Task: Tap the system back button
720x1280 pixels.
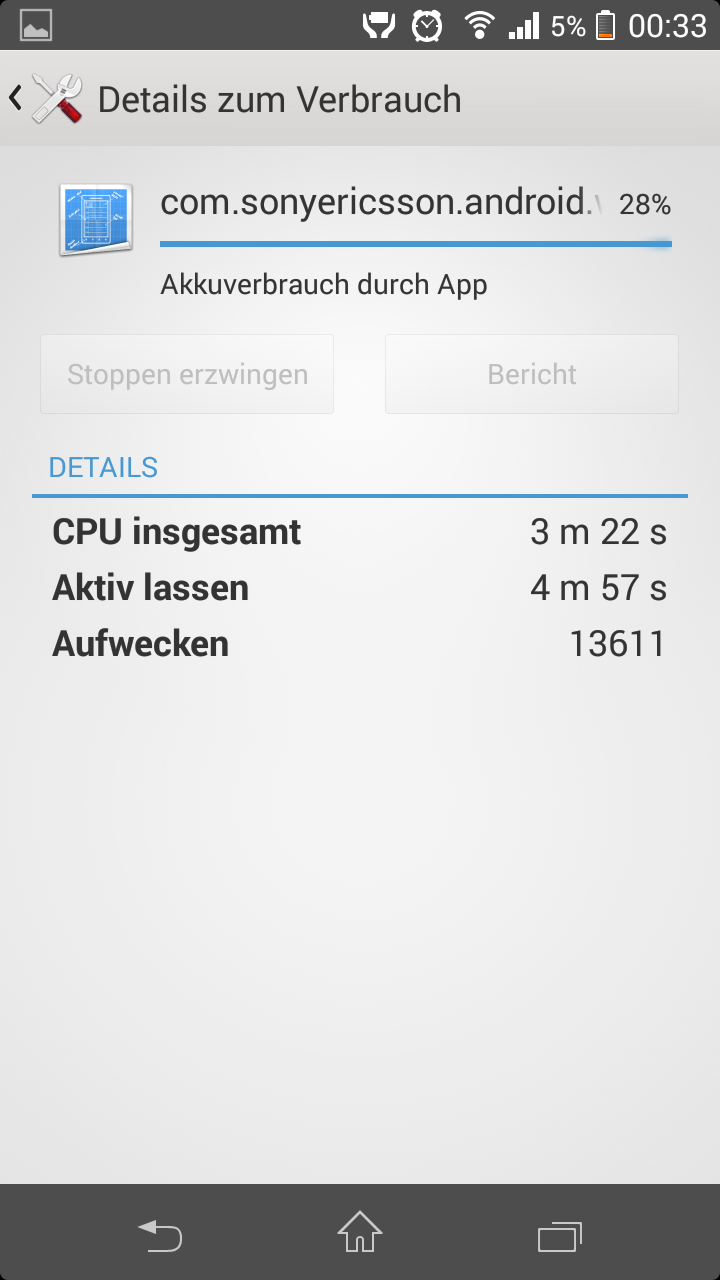Action: pos(160,1236)
